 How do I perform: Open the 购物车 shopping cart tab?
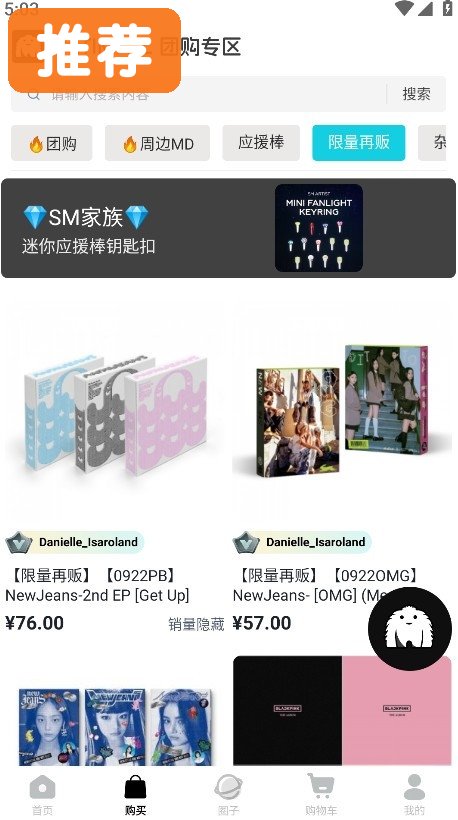pos(321,795)
